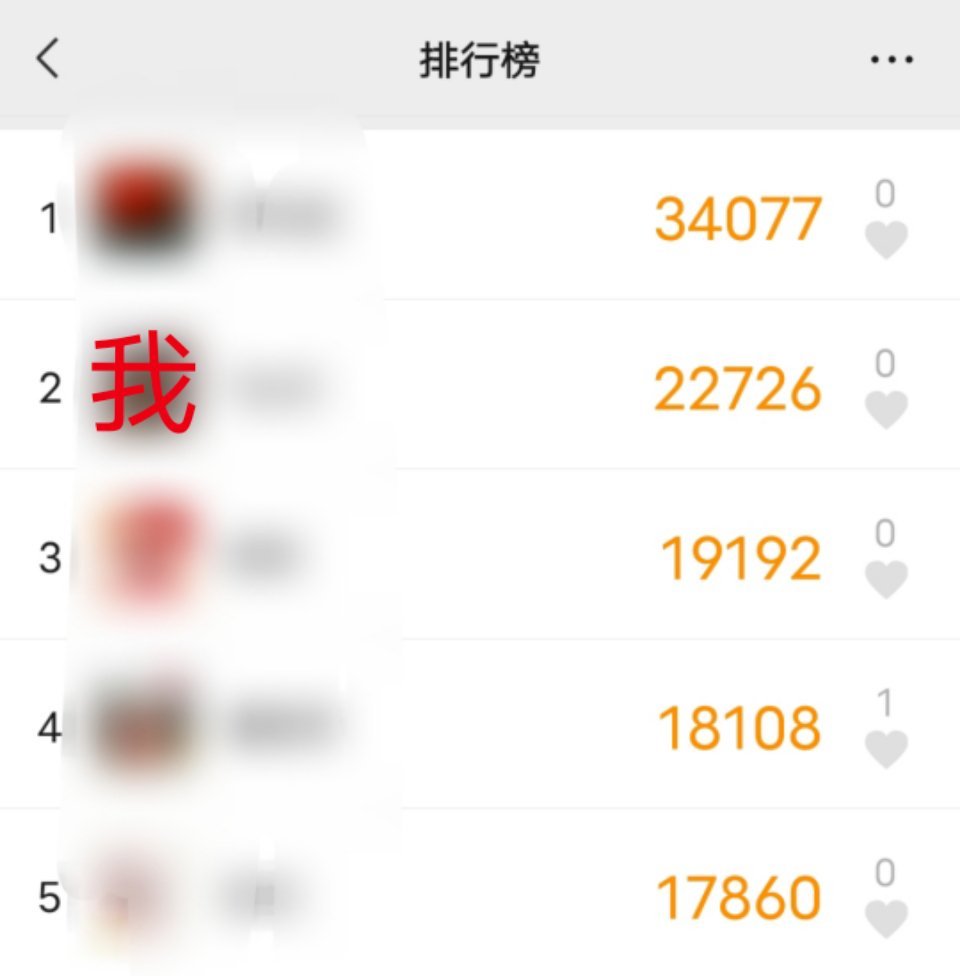Click the like count 0 above rank 1's heart
Viewport: 960px width, 976px height.
pyautogui.click(x=884, y=193)
